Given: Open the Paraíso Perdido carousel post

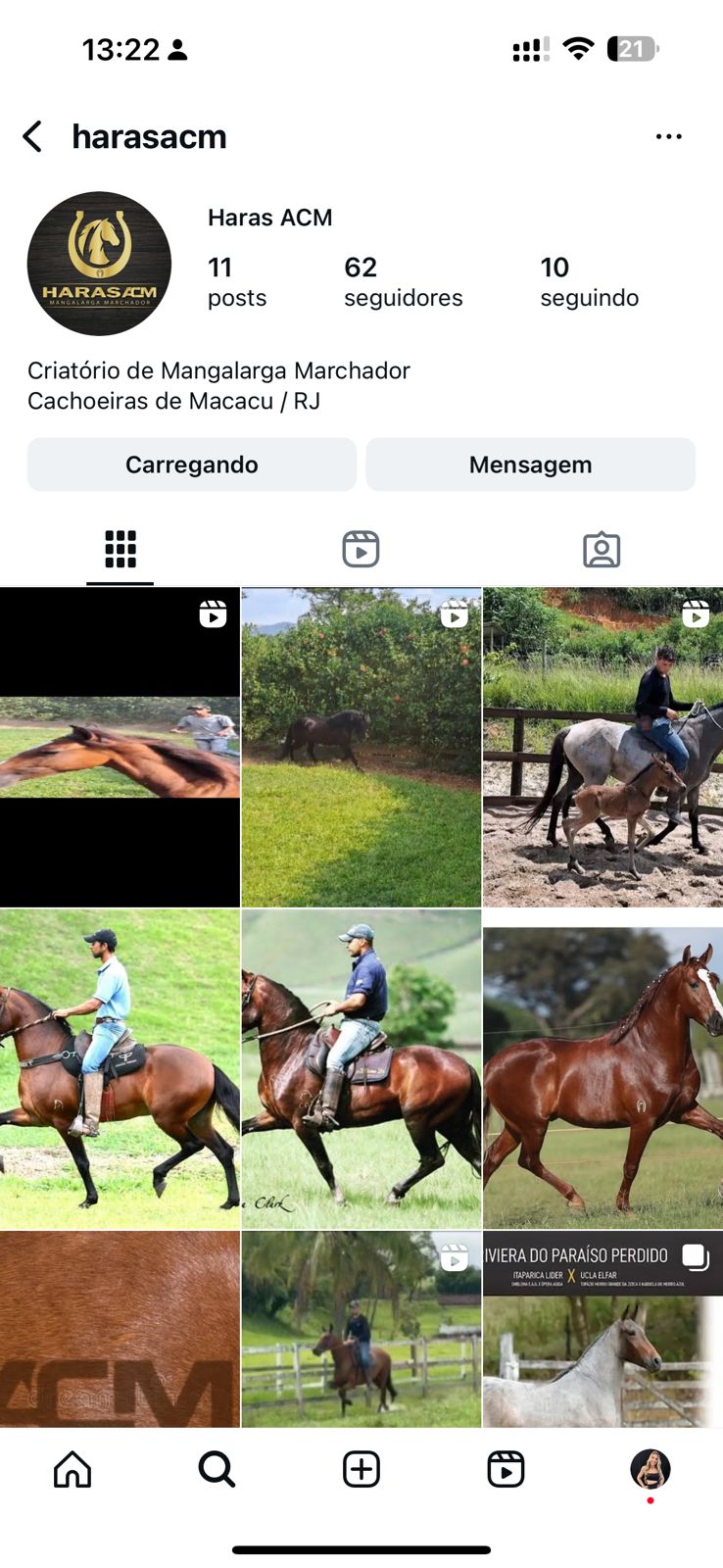Looking at the screenshot, I should point(602,1329).
